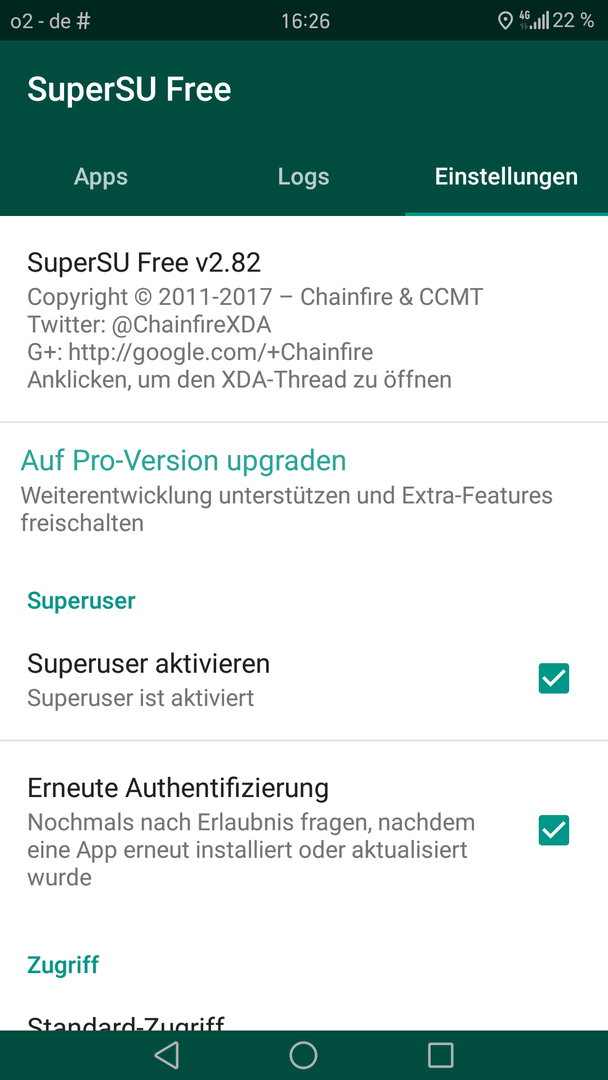This screenshot has height=1080, width=608.
Task: Uncheck the Superuser aktivieren checkbox
Action: pyautogui.click(x=554, y=678)
